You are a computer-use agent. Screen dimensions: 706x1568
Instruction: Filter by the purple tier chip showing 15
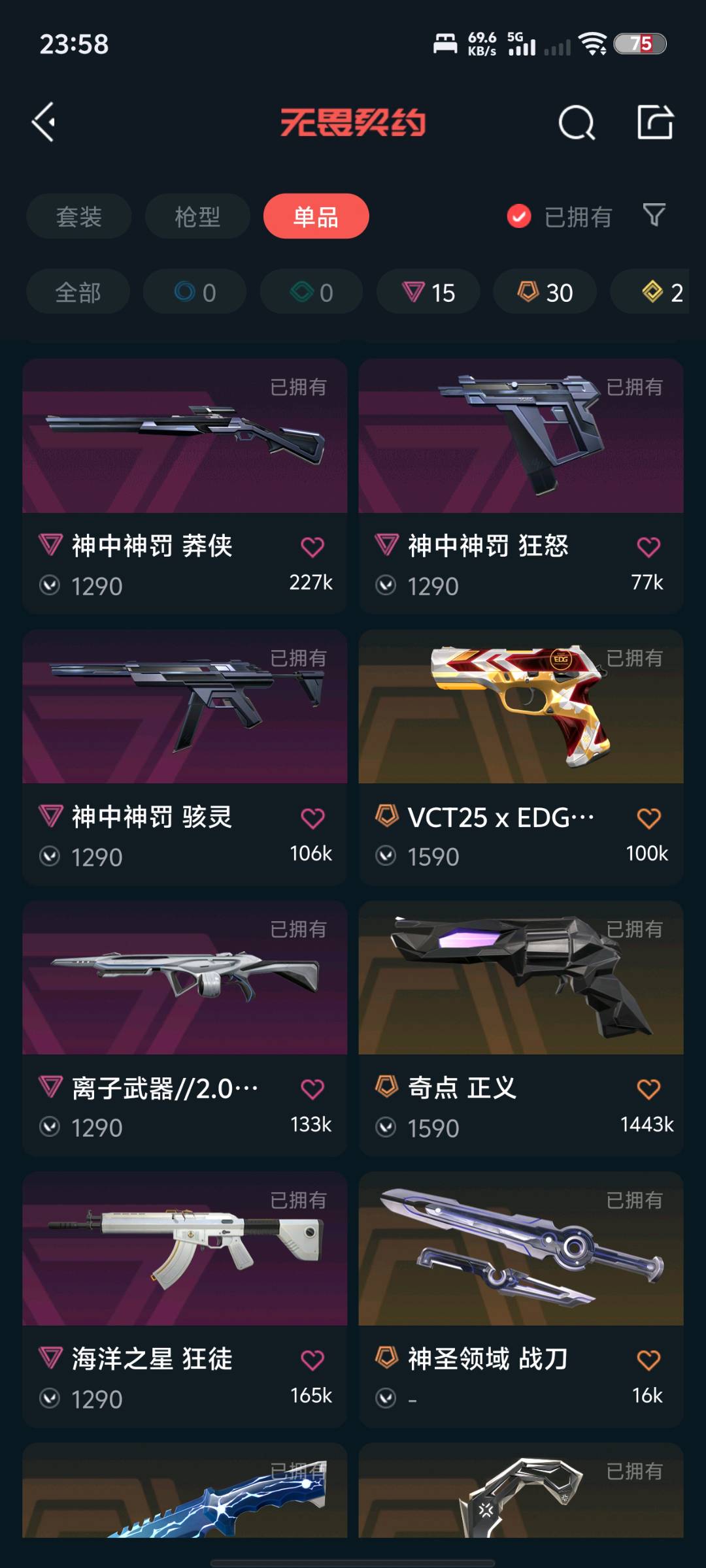tap(428, 292)
